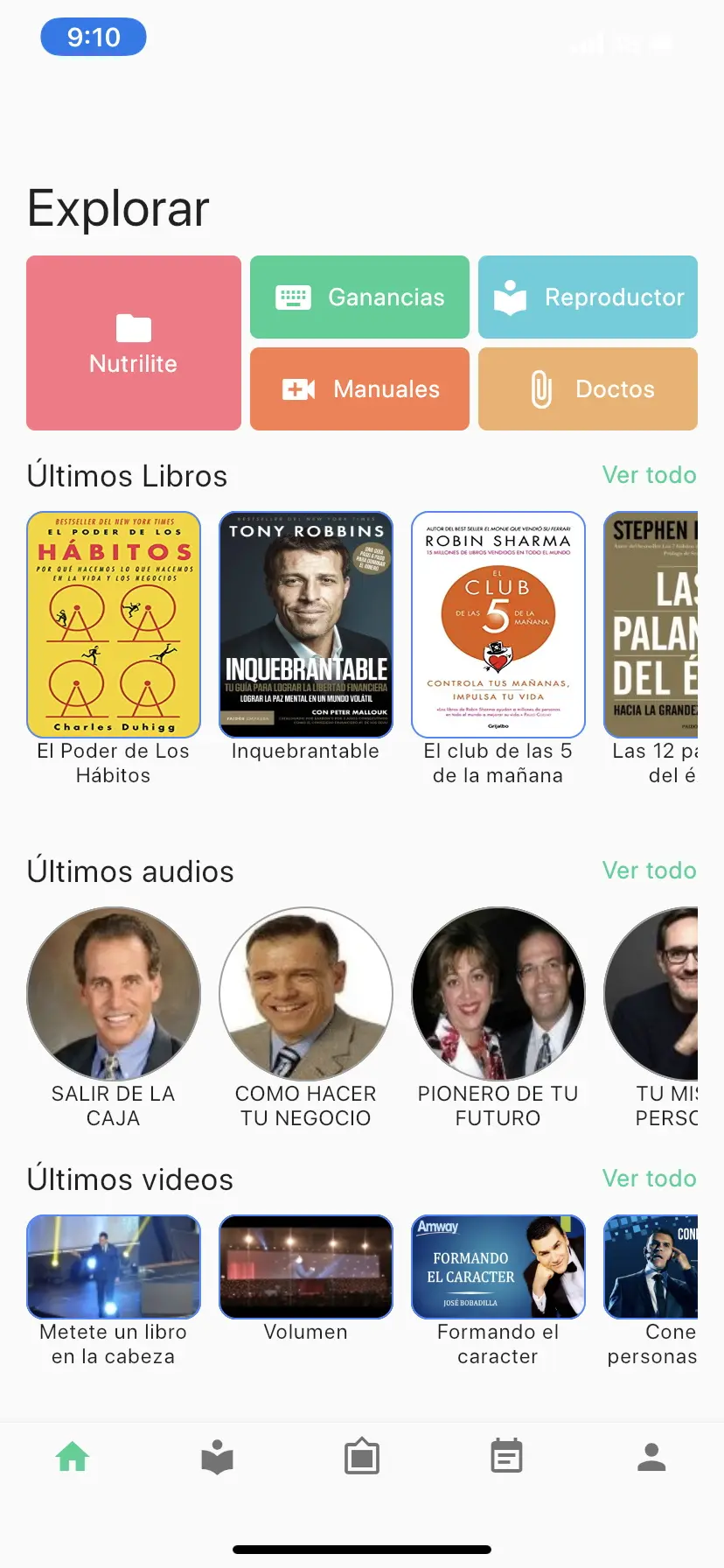This screenshot has height=1568, width=724.
Task: Select the Reproductor category
Action: 588,297
